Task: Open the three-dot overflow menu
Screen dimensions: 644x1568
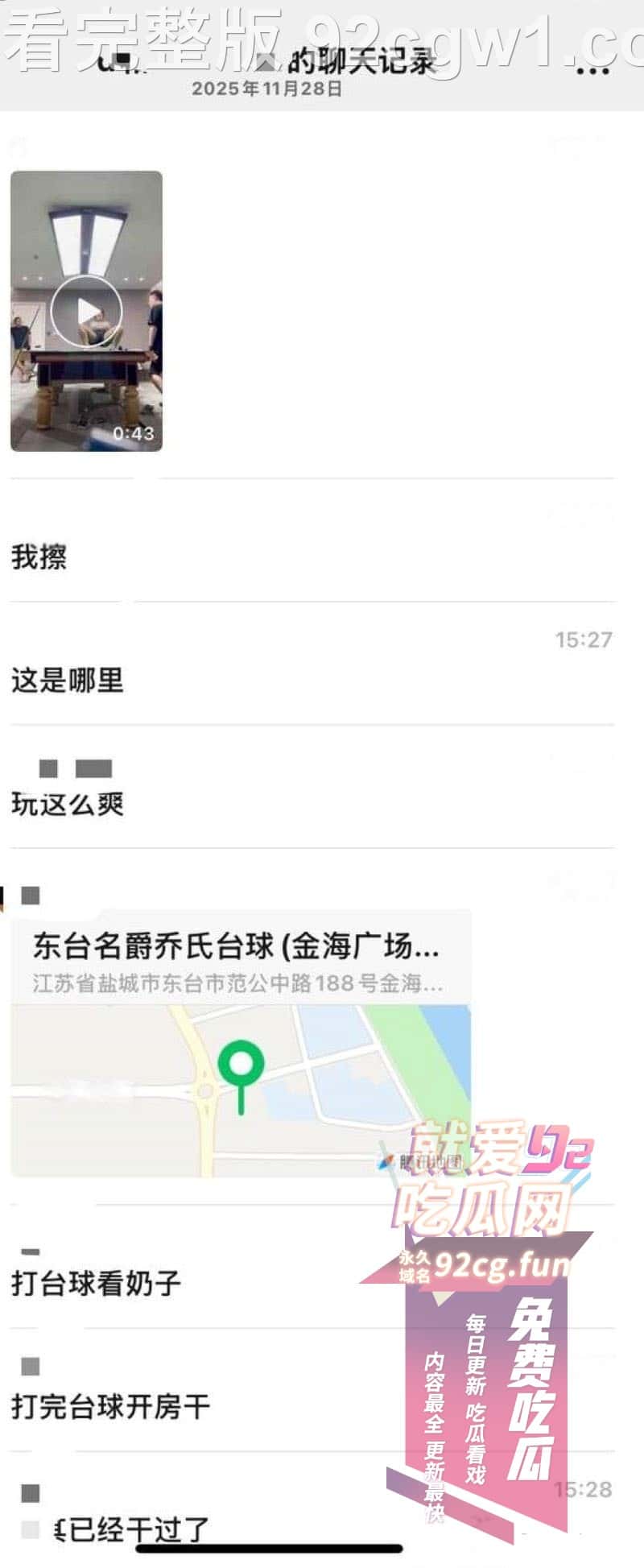Action: click(592, 71)
